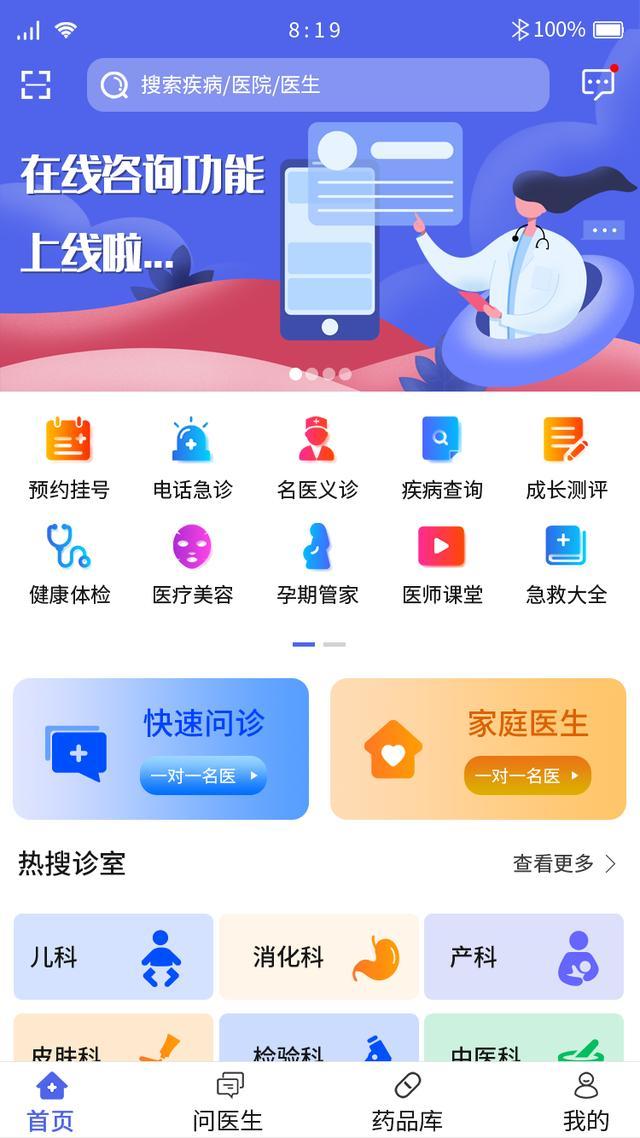Switch to the 问医生 tab
Image resolution: width=640 pixels, height=1138 pixels.
(x=228, y=1102)
